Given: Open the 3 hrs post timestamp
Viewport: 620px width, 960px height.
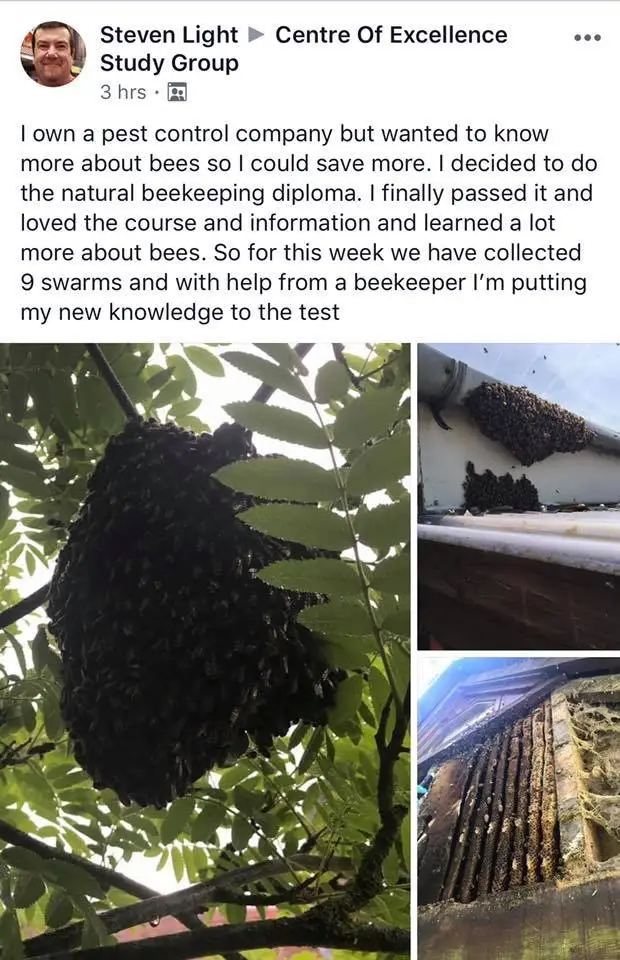Looking at the screenshot, I should [x=123, y=92].
